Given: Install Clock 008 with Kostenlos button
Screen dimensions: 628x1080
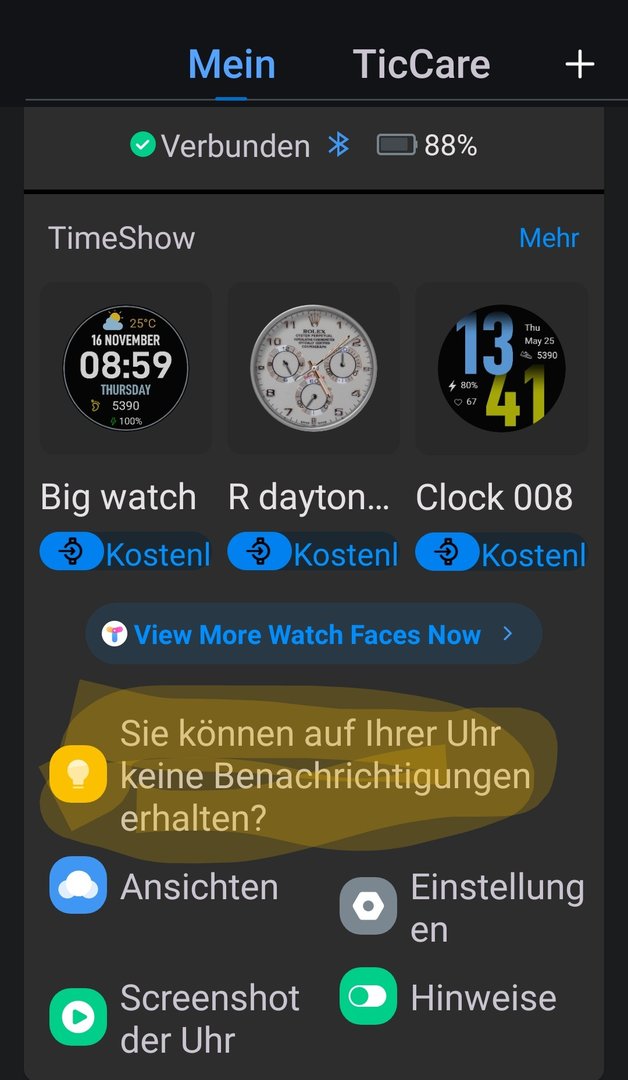Looking at the screenshot, I should [501, 553].
